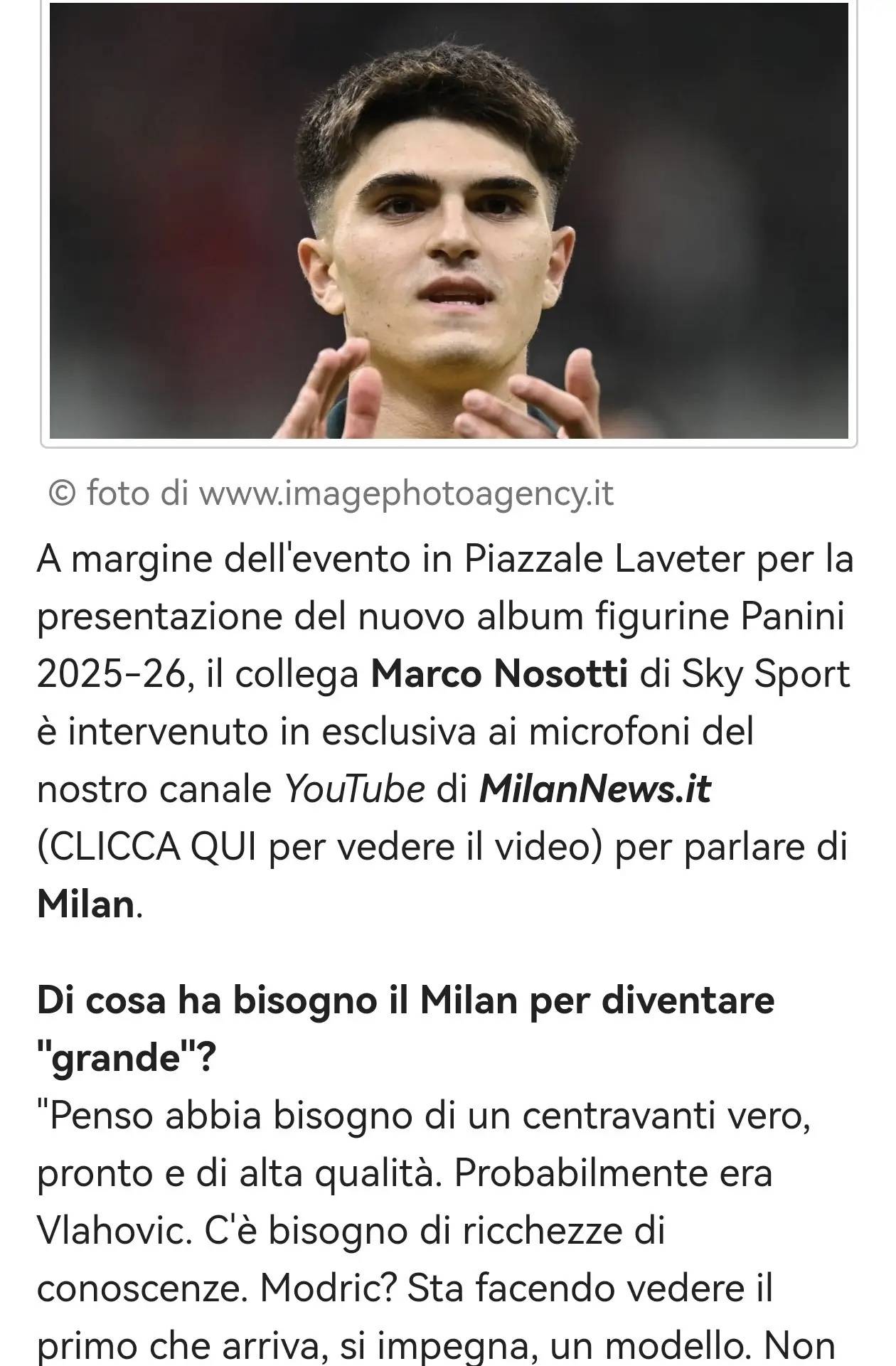896x1366 pixels.
Task: Open the article photo at the top
Action: [x=449, y=220]
